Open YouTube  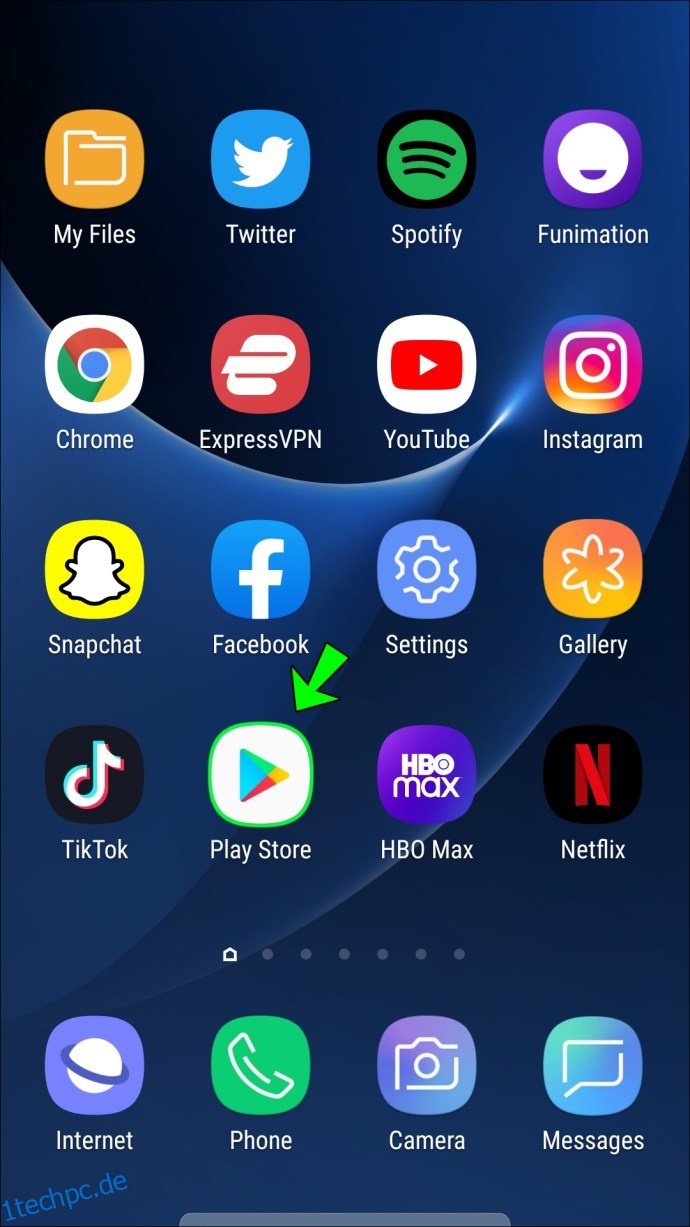[x=426, y=365]
